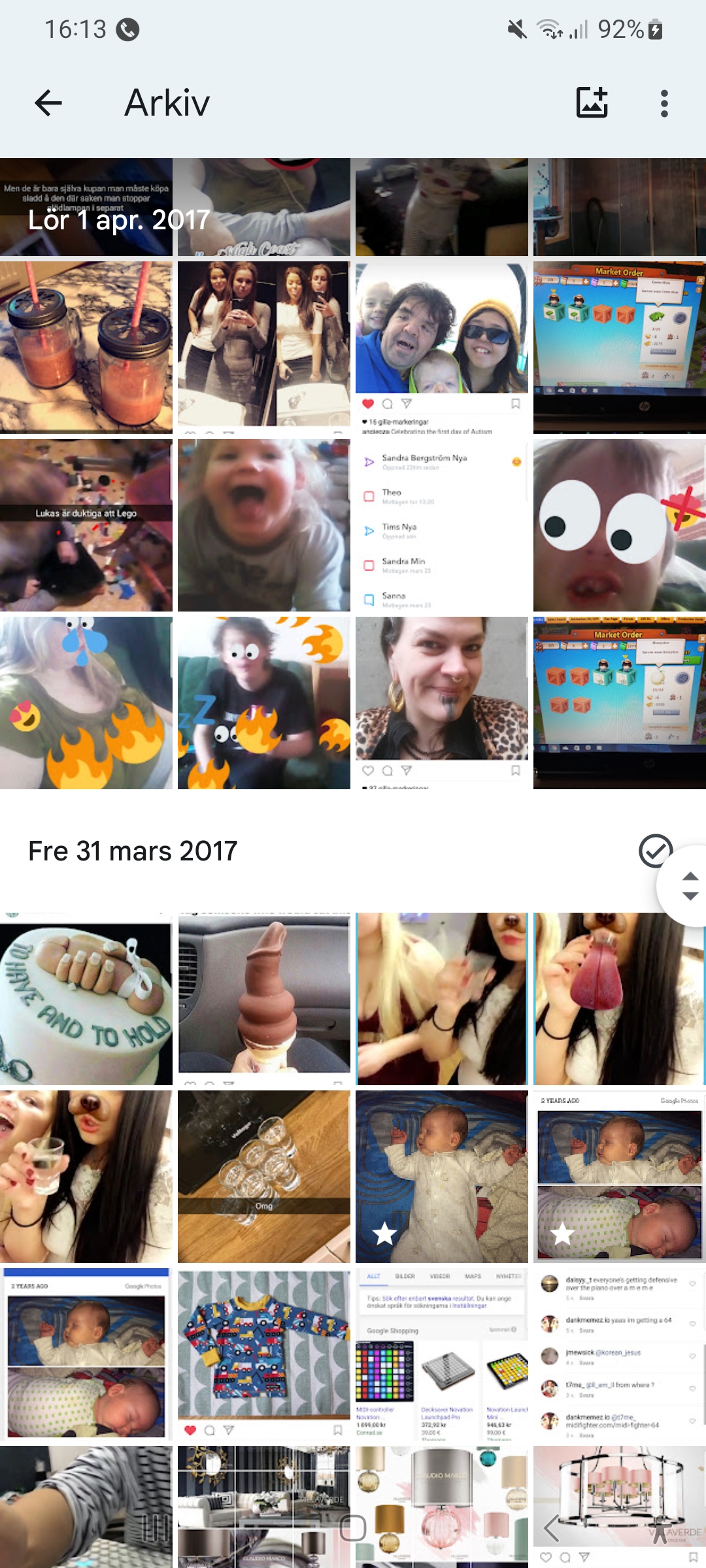The image size is (706, 1568).
Task: Open the shot glasses photo captioned Omg
Action: [x=264, y=1176]
